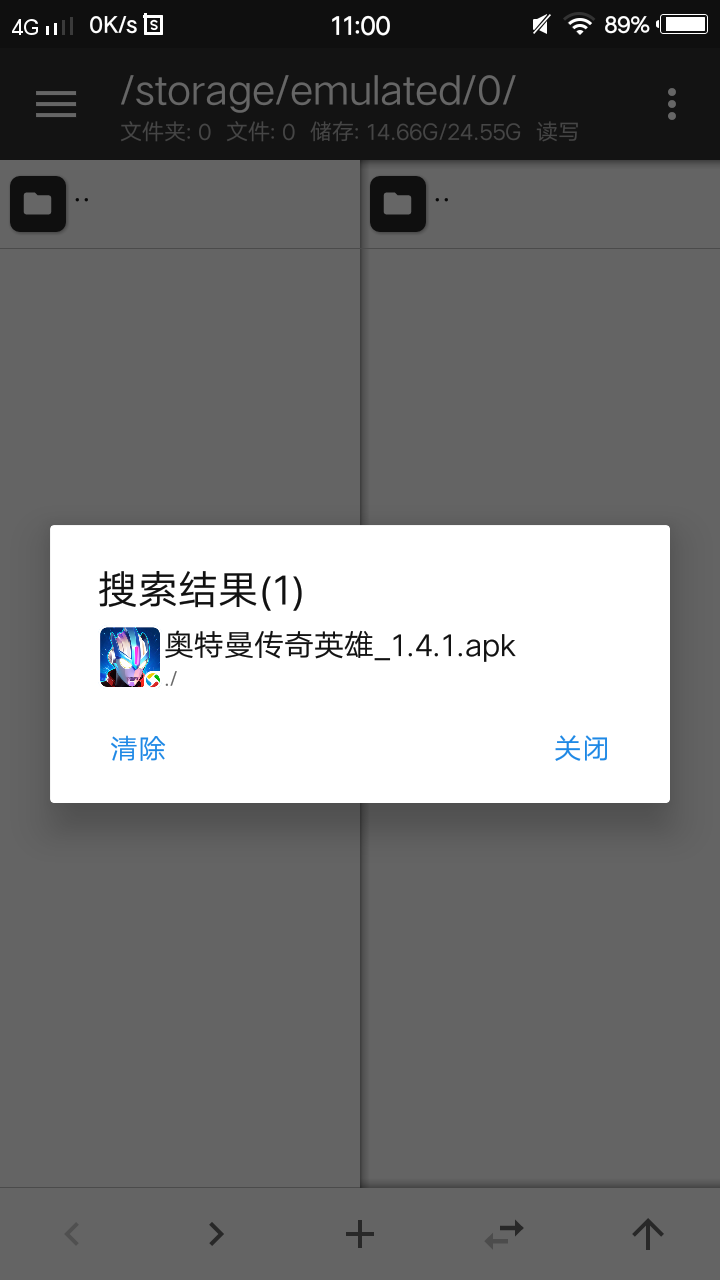Image resolution: width=720 pixels, height=1280 pixels.
Task: Open the 奥特曼传奇英雄_1.4.1.apk search result
Action: pos(340,655)
